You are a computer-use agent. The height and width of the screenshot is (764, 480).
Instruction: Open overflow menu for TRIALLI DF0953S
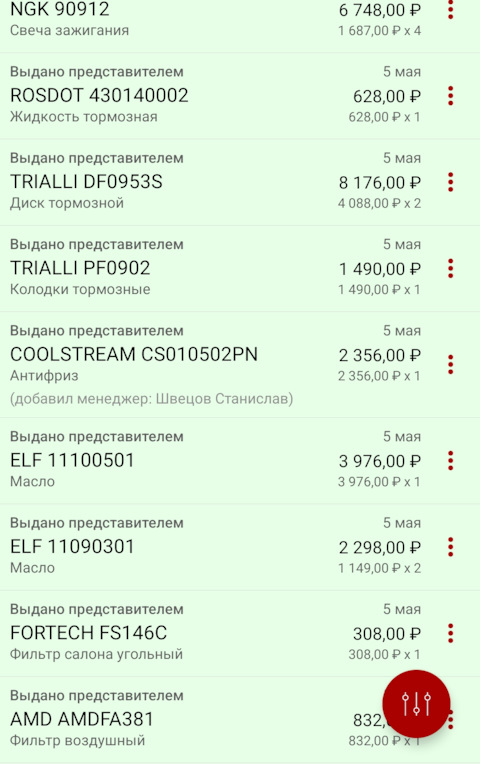tap(451, 182)
